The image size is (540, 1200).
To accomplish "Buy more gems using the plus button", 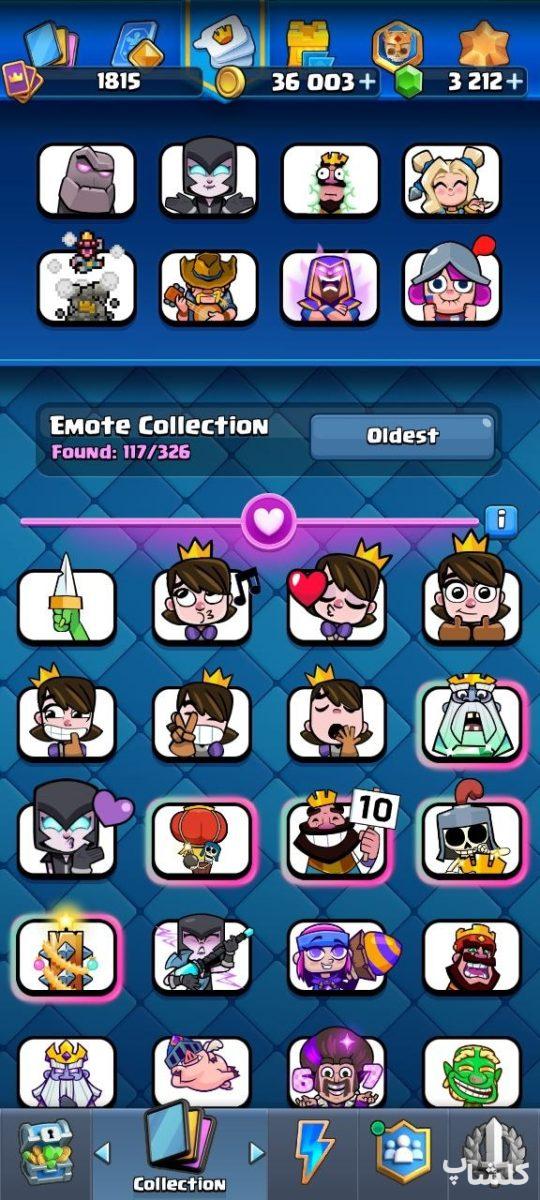I will [x=515, y=82].
